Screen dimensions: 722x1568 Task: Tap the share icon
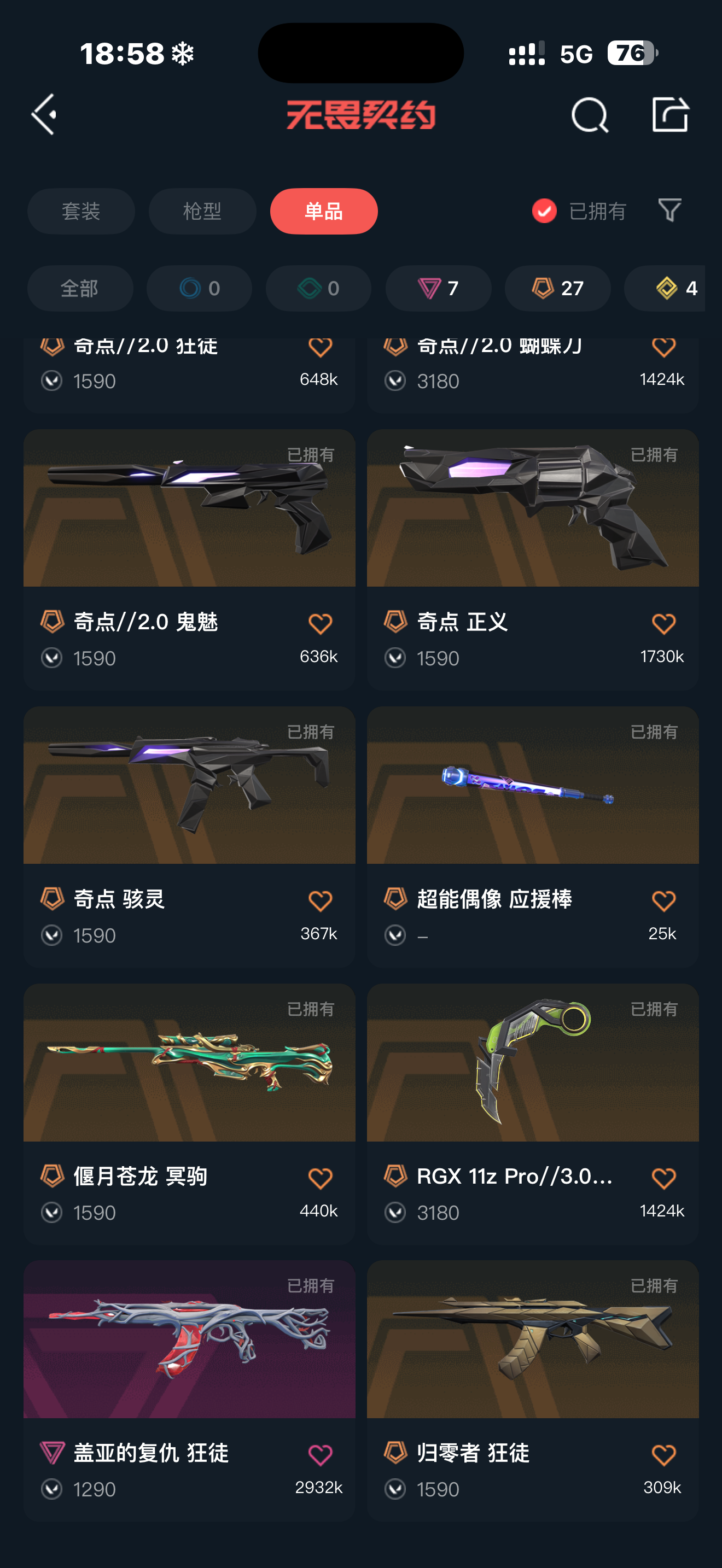(x=669, y=114)
